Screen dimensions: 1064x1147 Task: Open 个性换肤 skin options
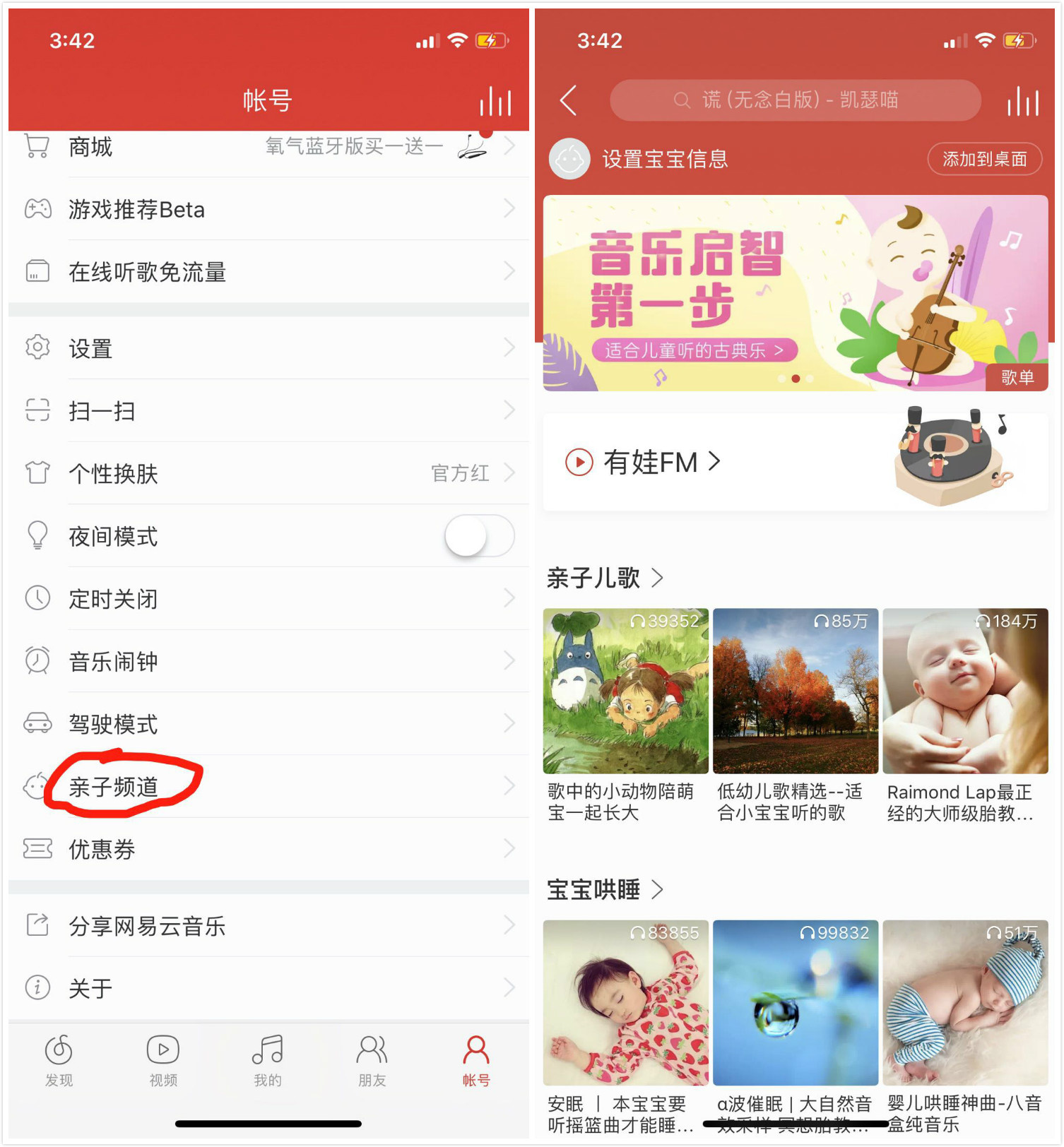(x=268, y=473)
